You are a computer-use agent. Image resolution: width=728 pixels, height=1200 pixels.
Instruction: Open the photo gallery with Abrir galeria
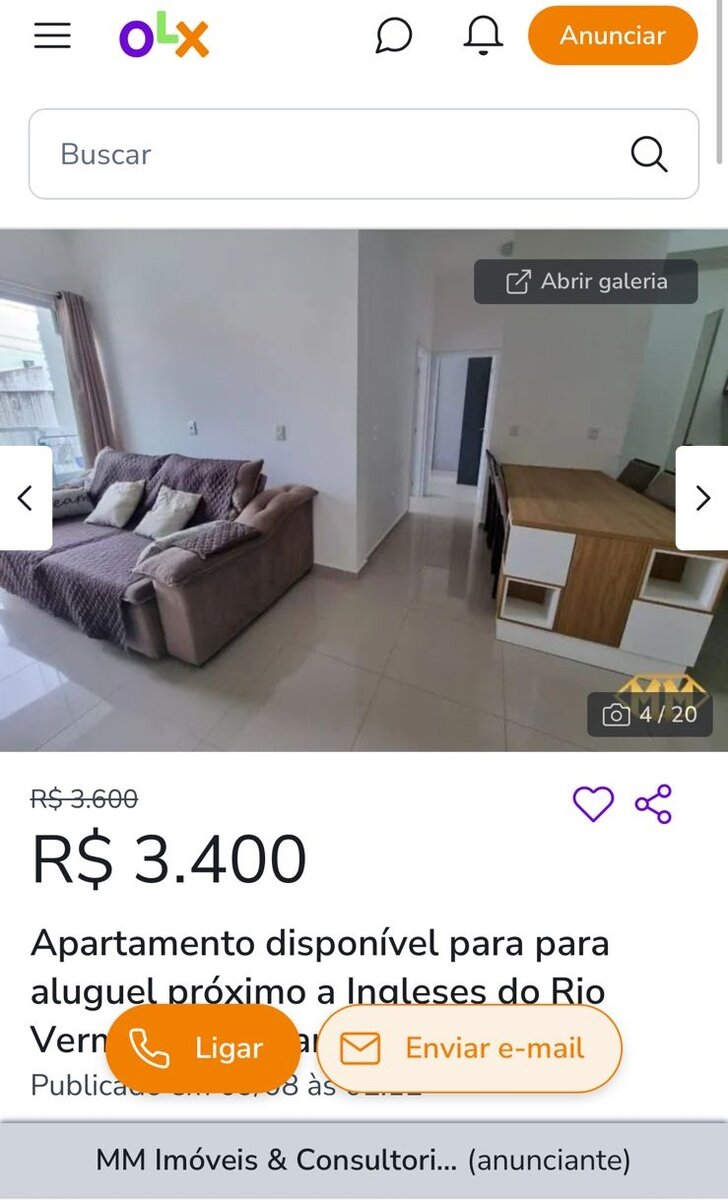(x=586, y=282)
